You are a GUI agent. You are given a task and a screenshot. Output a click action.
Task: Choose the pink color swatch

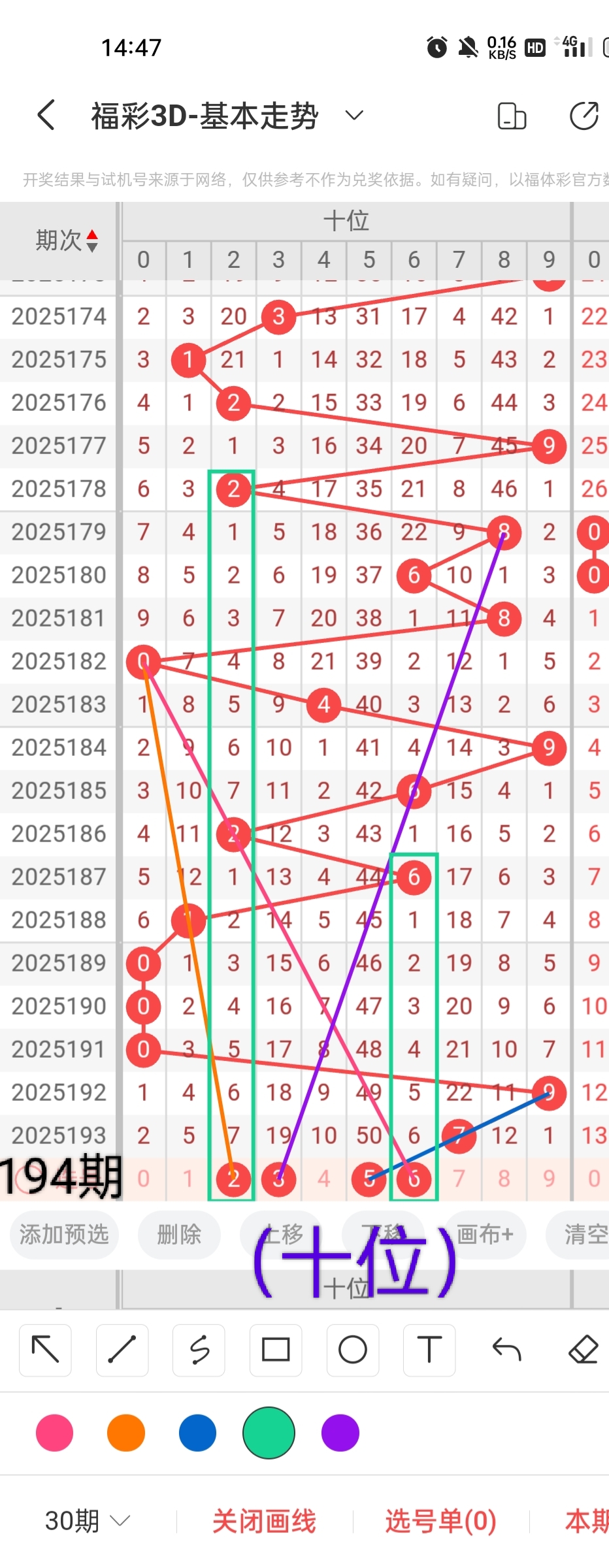point(55,1433)
